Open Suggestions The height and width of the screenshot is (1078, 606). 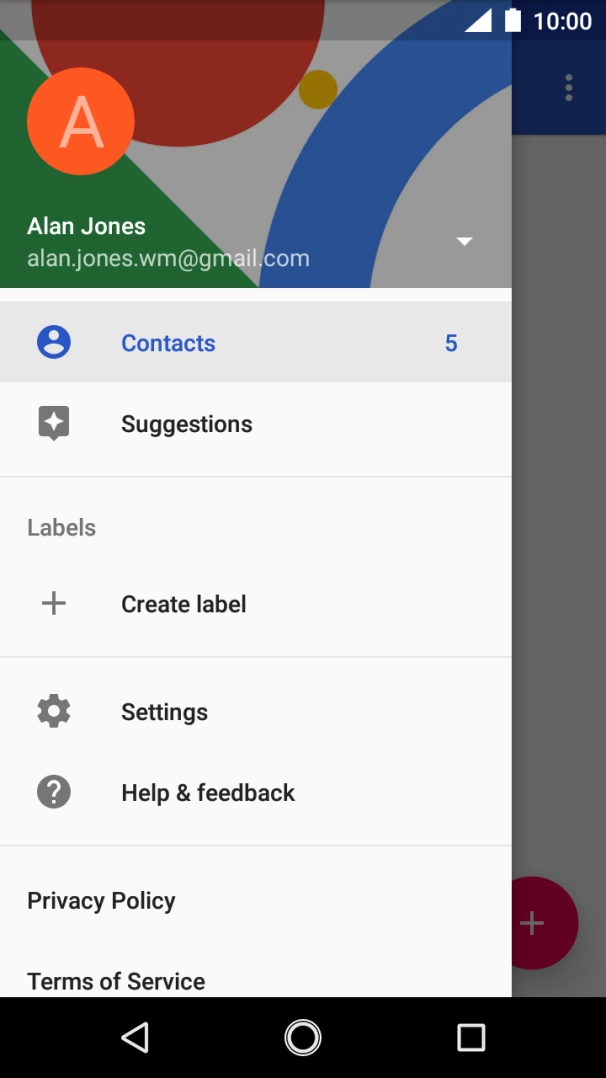point(186,424)
